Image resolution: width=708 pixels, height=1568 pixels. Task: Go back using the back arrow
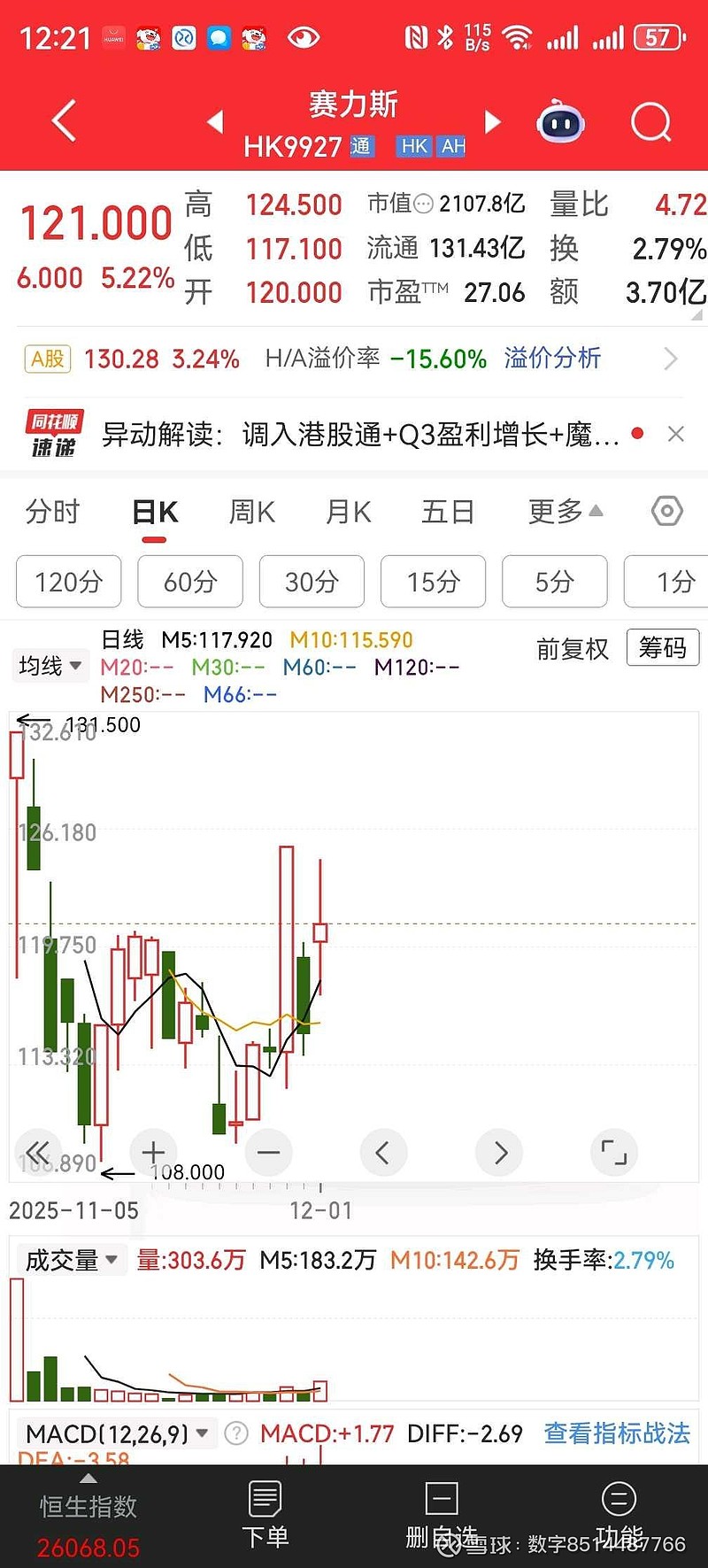tap(62, 120)
